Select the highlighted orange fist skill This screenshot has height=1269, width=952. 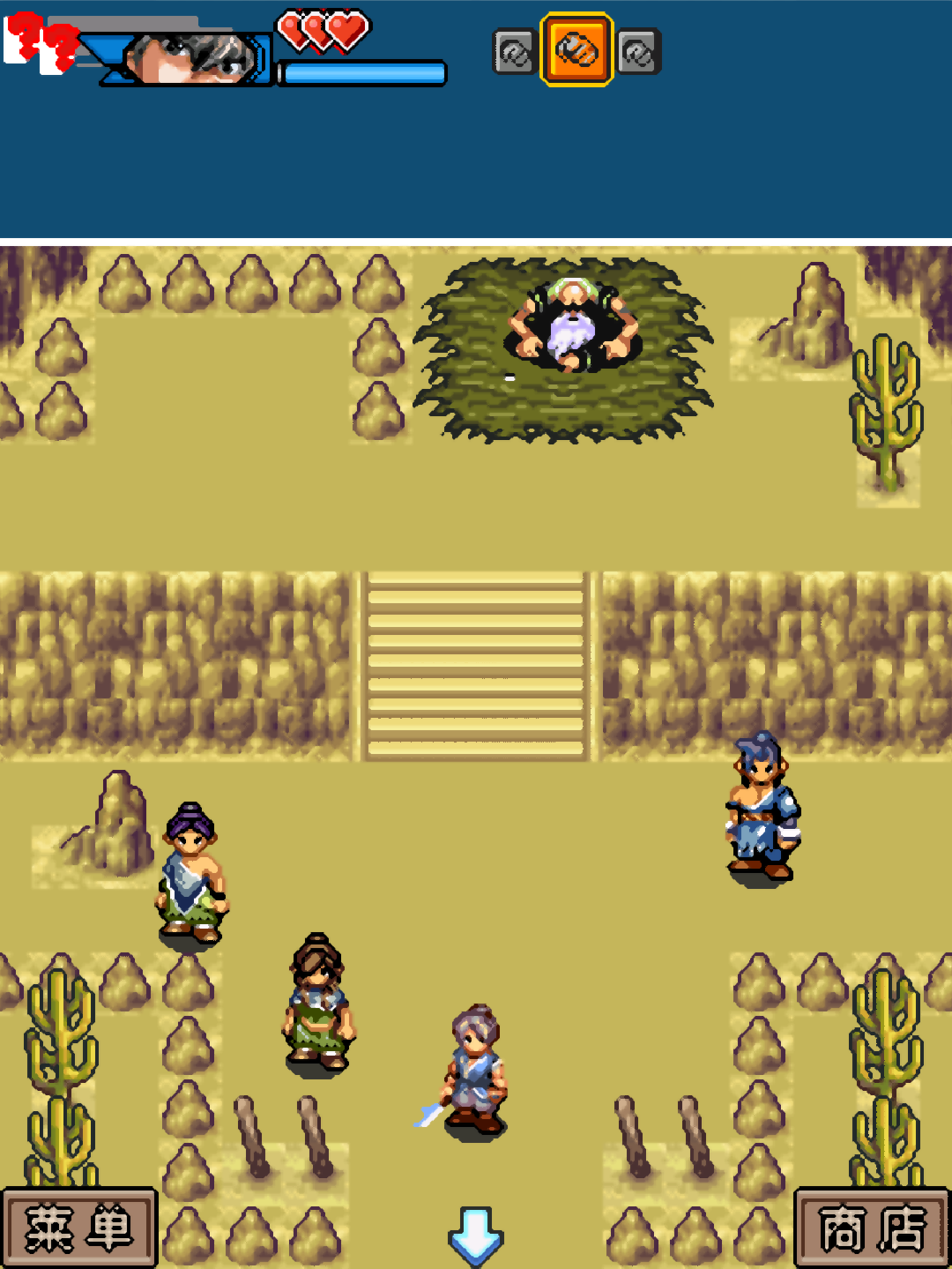tap(576, 50)
